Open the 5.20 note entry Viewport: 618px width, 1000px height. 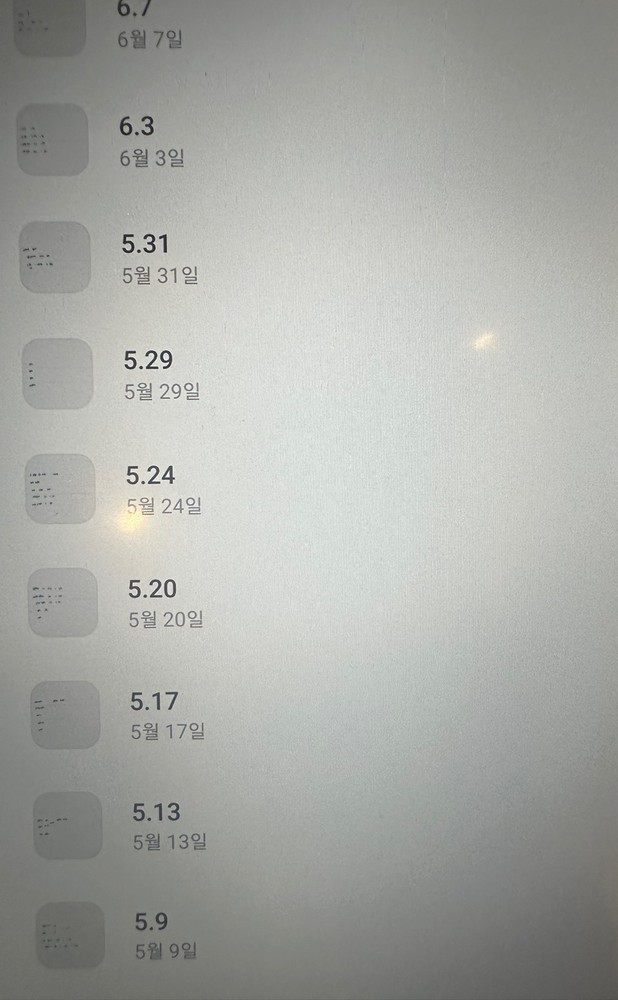pyautogui.click(x=164, y=602)
